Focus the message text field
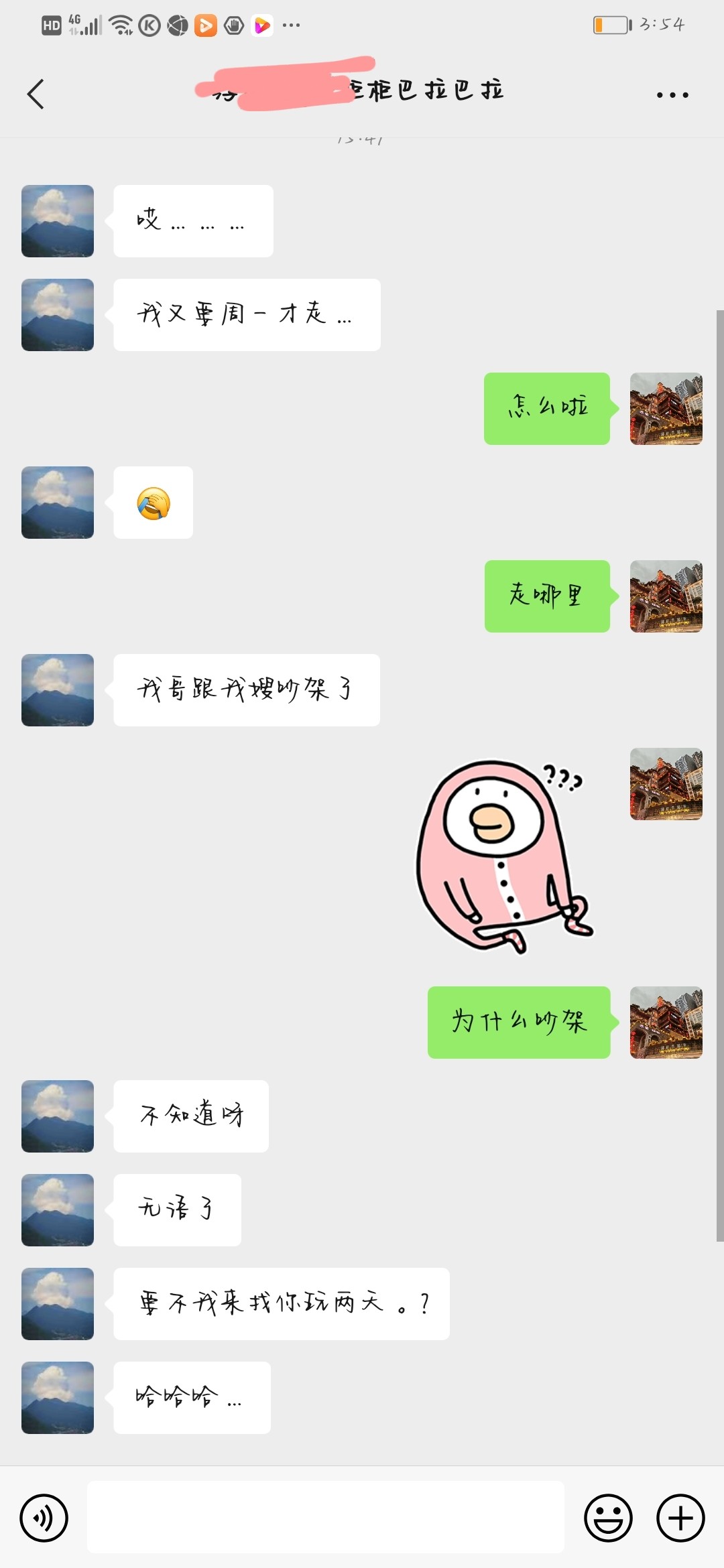This screenshot has width=724, height=1568. point(325,1517)
